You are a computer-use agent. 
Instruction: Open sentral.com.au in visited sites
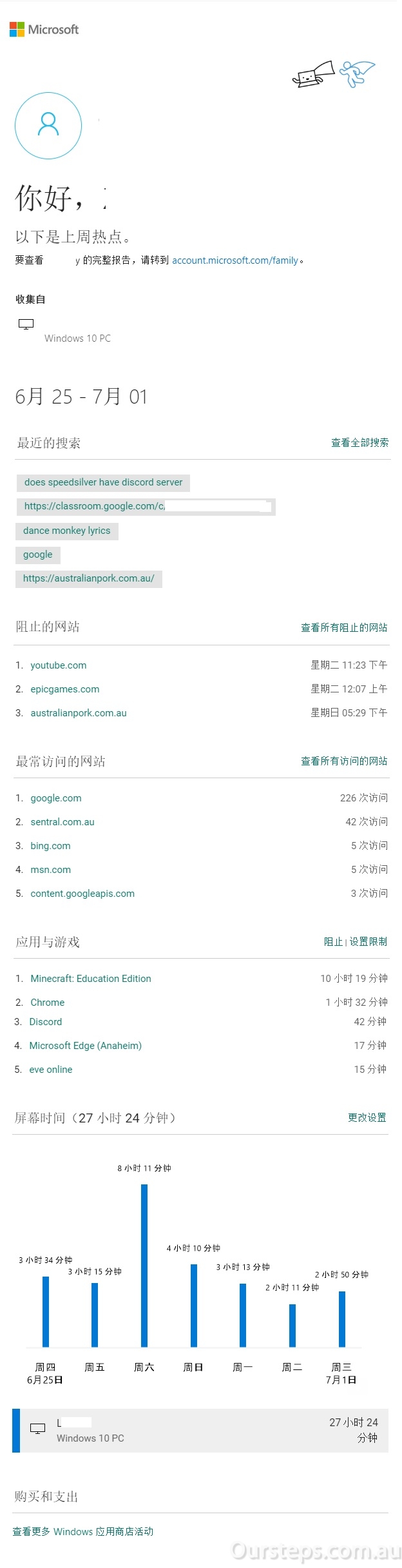62,822
